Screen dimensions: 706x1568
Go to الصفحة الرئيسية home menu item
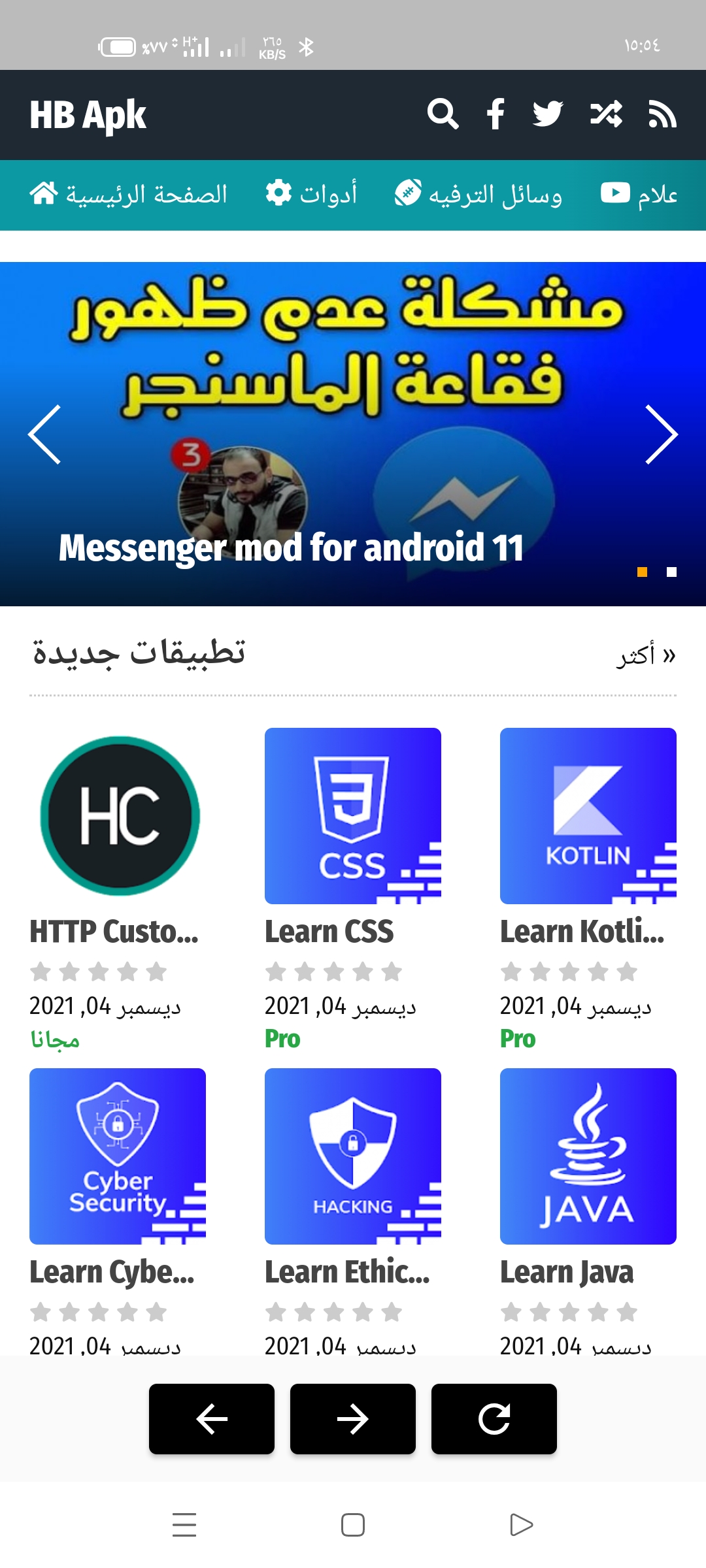point(128,194)
